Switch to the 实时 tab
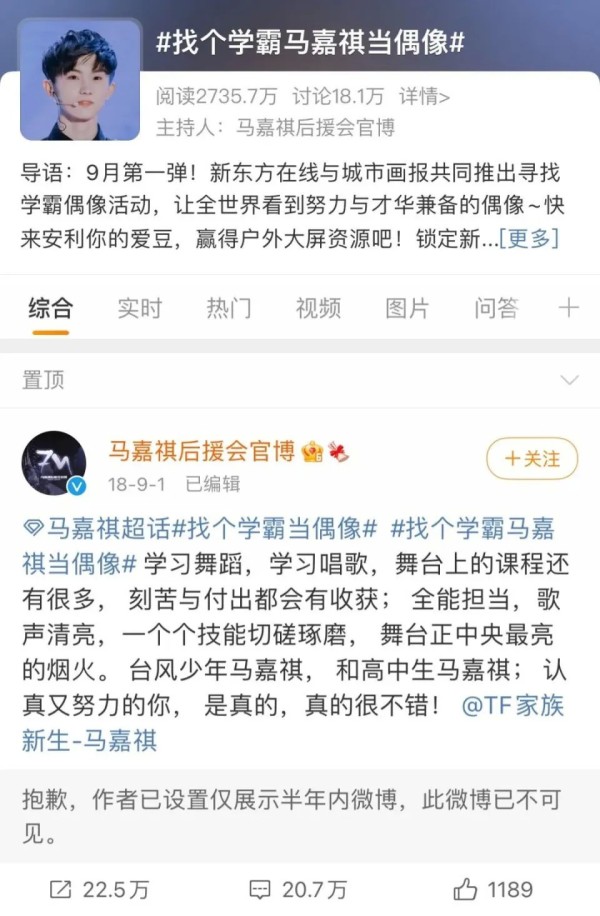This screenshot has width=600, height=916. pos(139,308)
